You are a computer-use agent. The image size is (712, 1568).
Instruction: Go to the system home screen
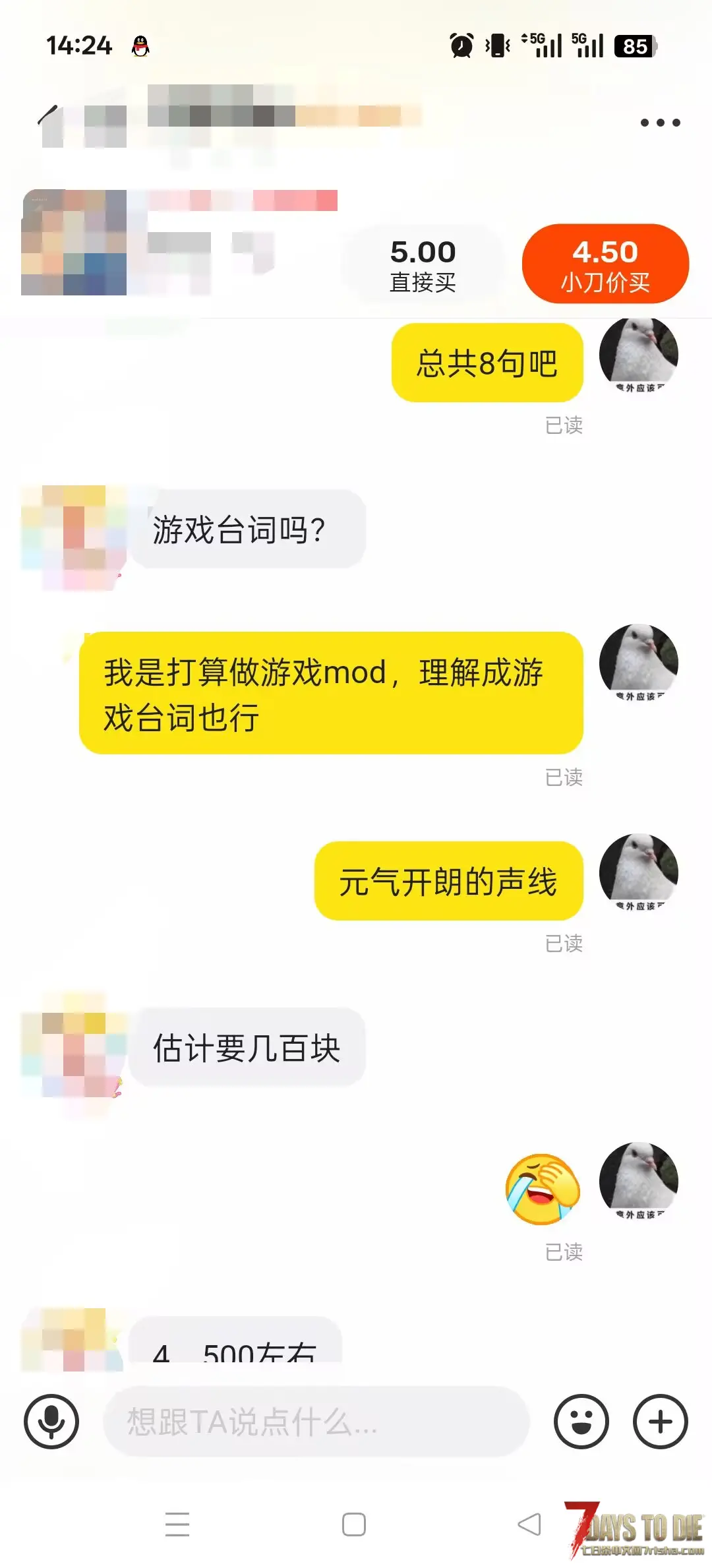coord(354,1524)
